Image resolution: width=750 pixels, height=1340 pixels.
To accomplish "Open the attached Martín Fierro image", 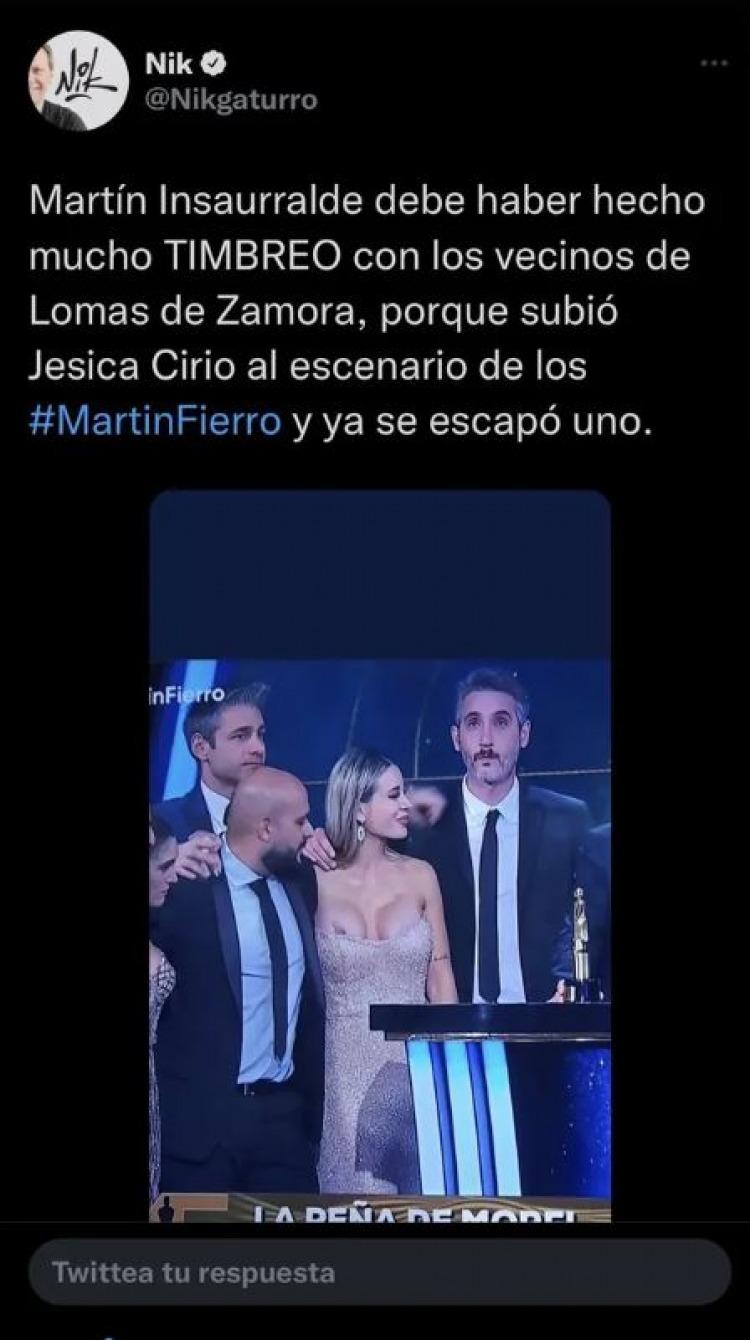I will point(380,855).
